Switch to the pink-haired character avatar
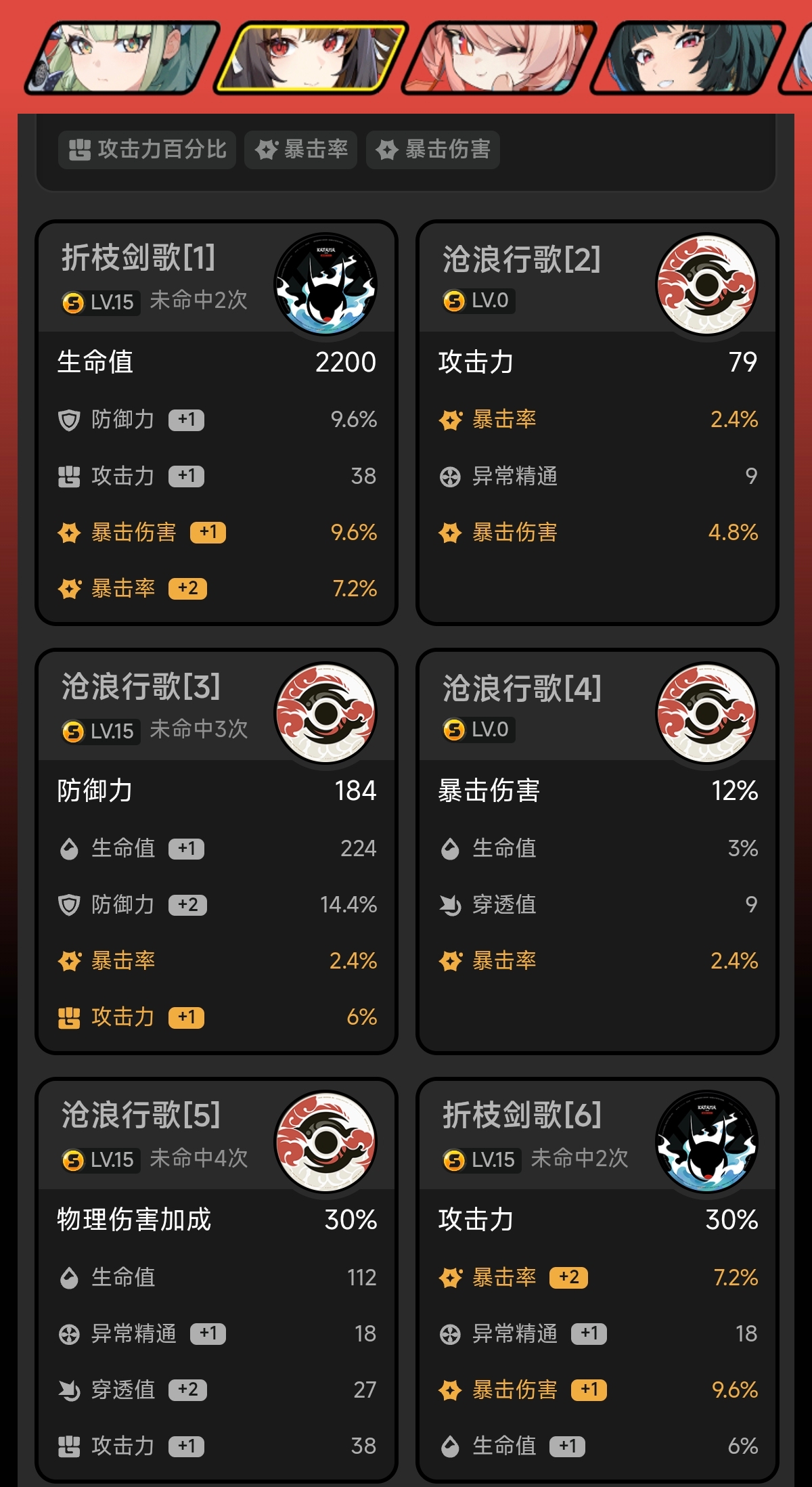Viewport: 812px width, 1487px height. 499,58
